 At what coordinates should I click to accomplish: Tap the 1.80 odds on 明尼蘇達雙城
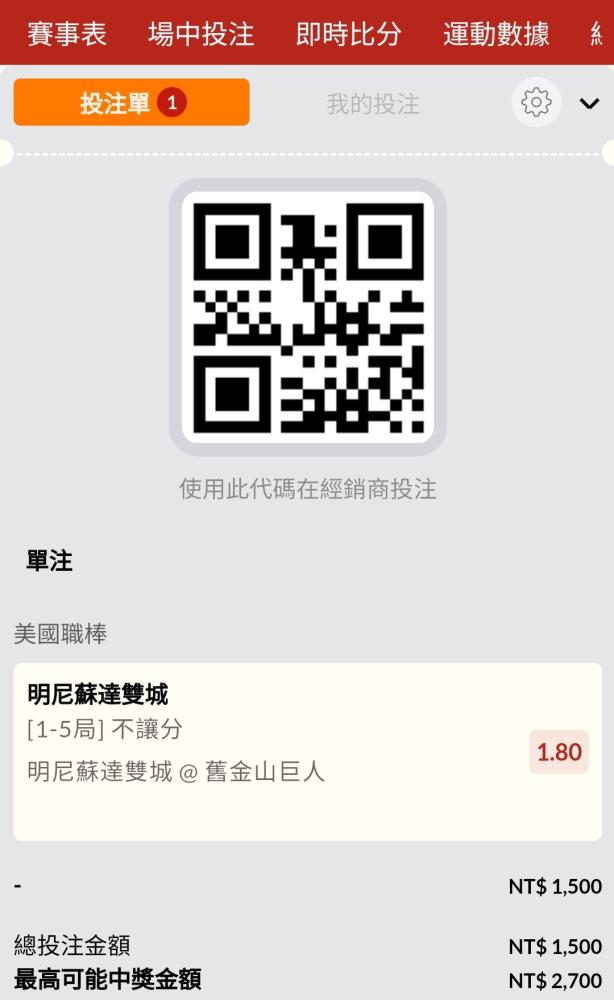pos(559,752)
